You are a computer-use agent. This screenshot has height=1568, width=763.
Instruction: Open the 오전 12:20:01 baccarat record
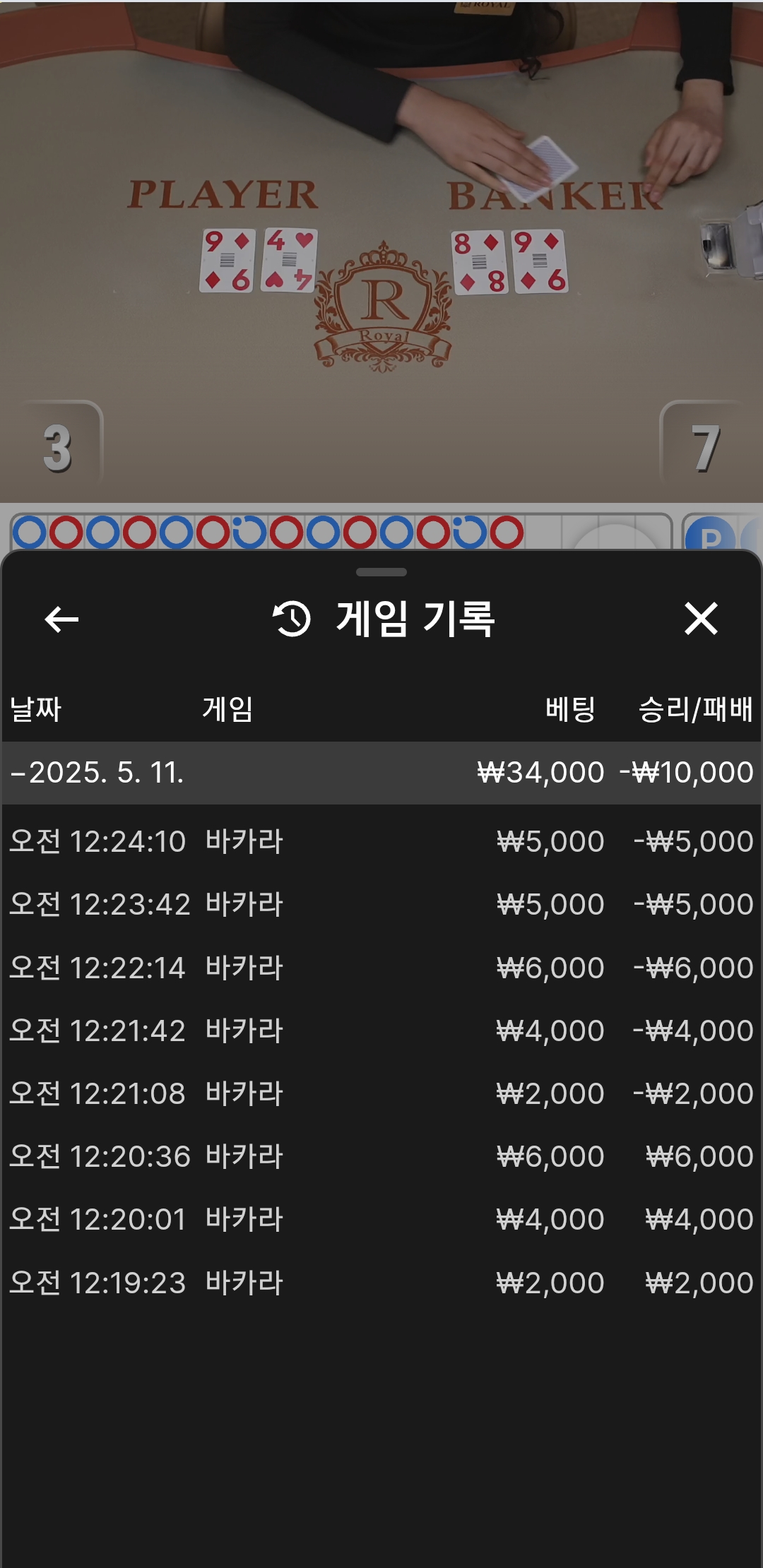[x=381, y=1219]
